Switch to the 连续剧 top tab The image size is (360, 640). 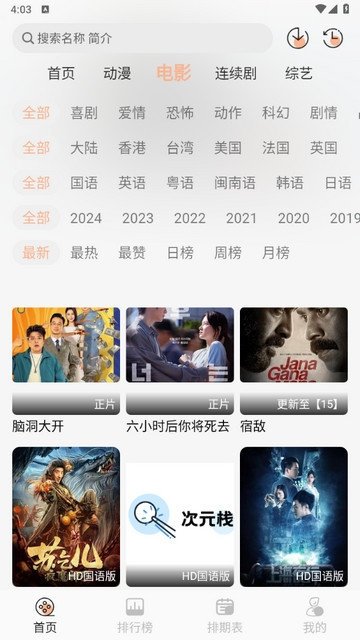[236, 73]
